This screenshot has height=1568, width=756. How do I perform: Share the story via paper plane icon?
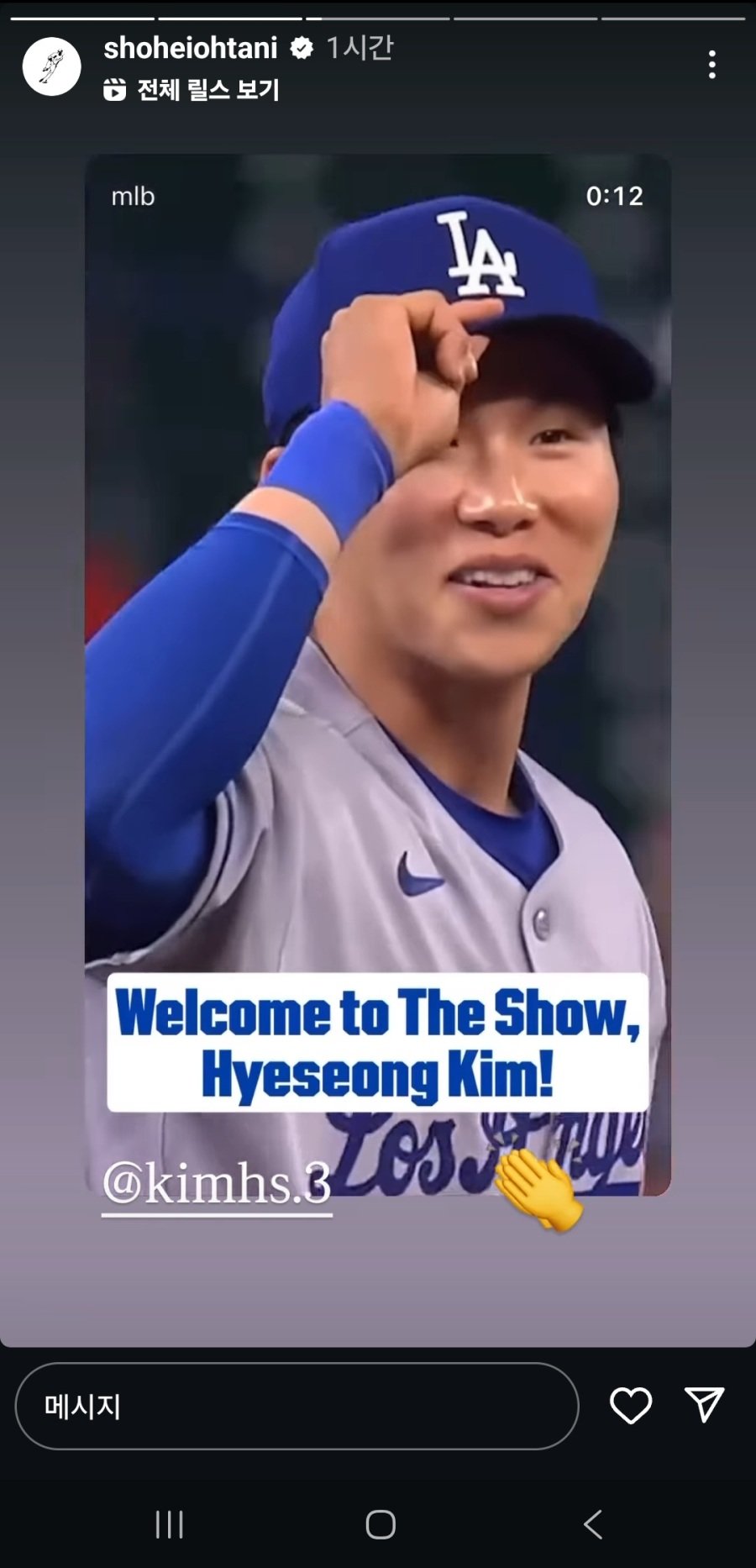705,1405
